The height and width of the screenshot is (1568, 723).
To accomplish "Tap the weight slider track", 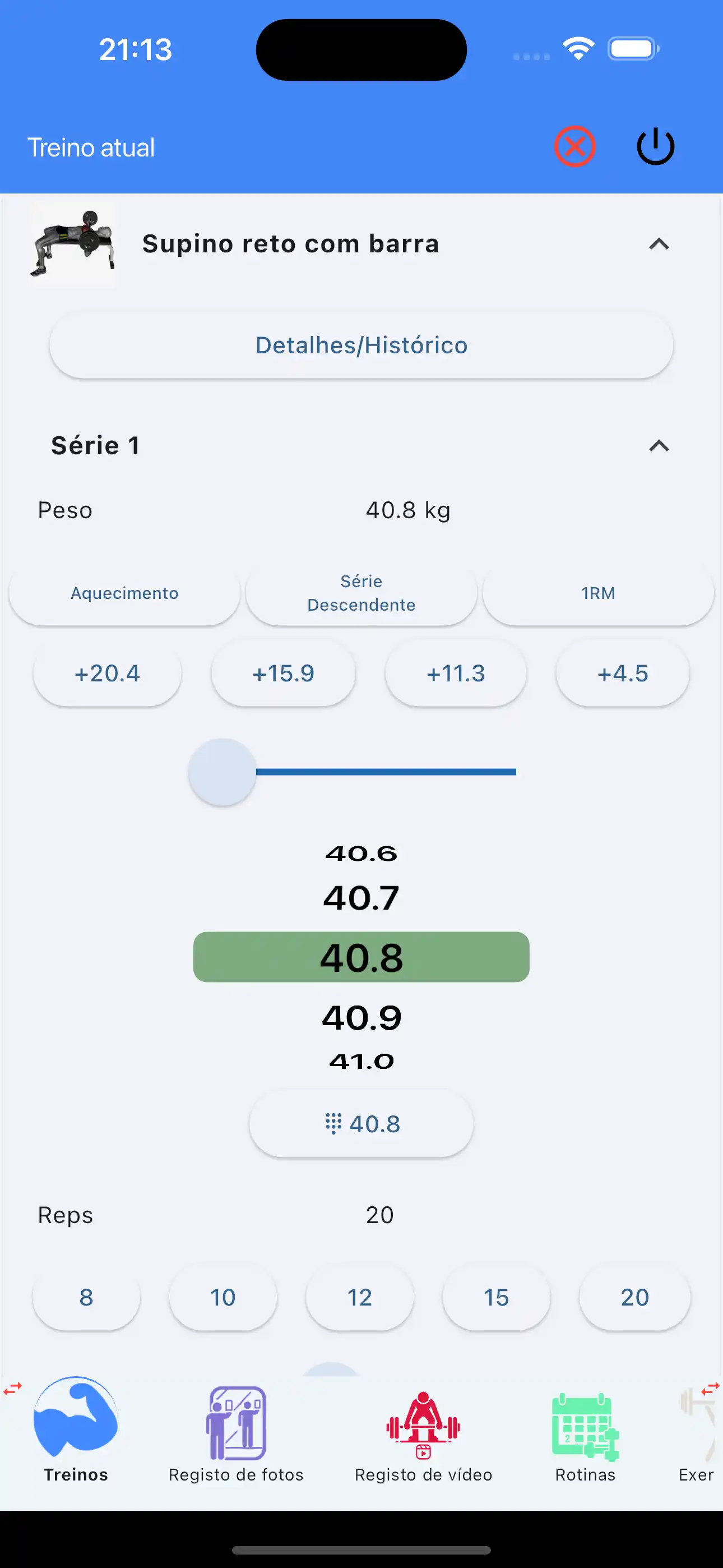I will tap(386, 772).
